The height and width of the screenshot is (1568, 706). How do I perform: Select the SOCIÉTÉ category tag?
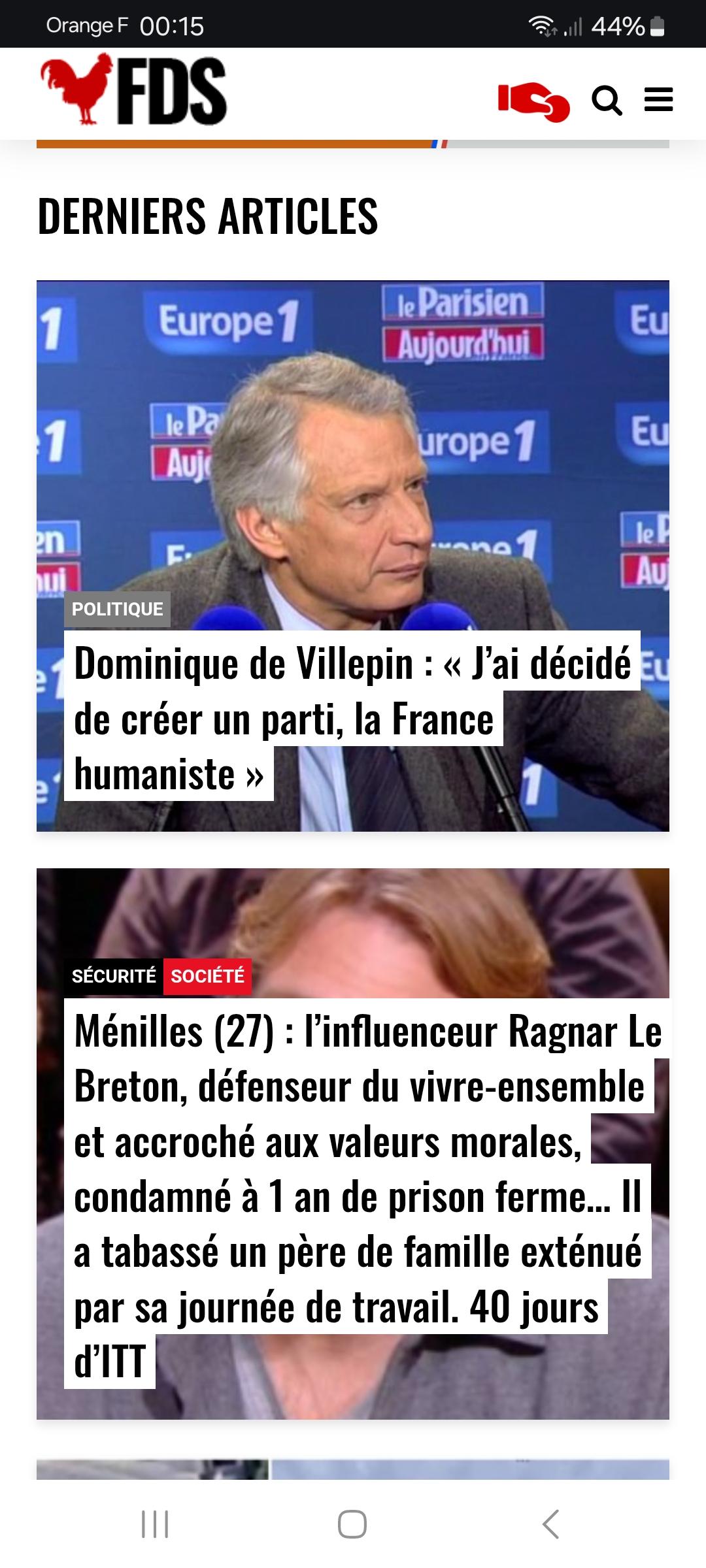click(x=207, y=976)
